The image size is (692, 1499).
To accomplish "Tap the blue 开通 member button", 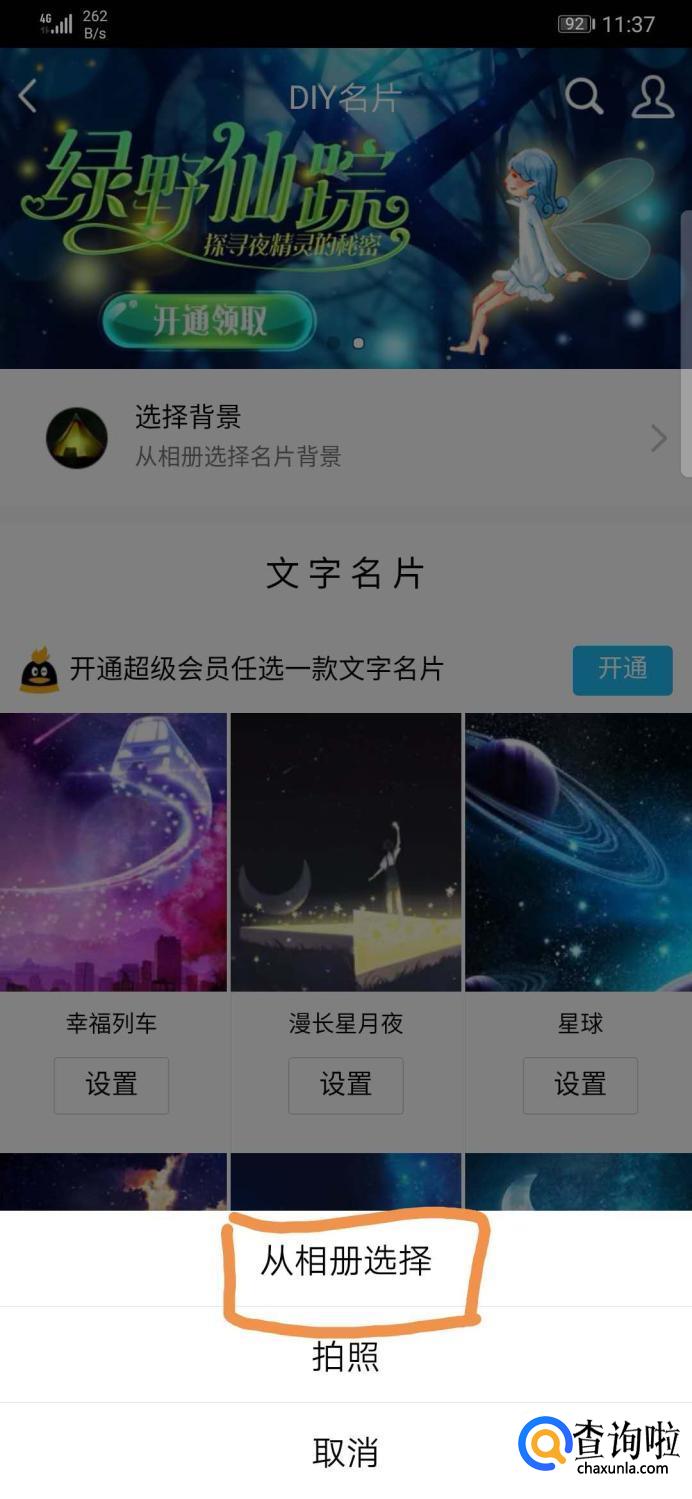I will click(622, 669).
